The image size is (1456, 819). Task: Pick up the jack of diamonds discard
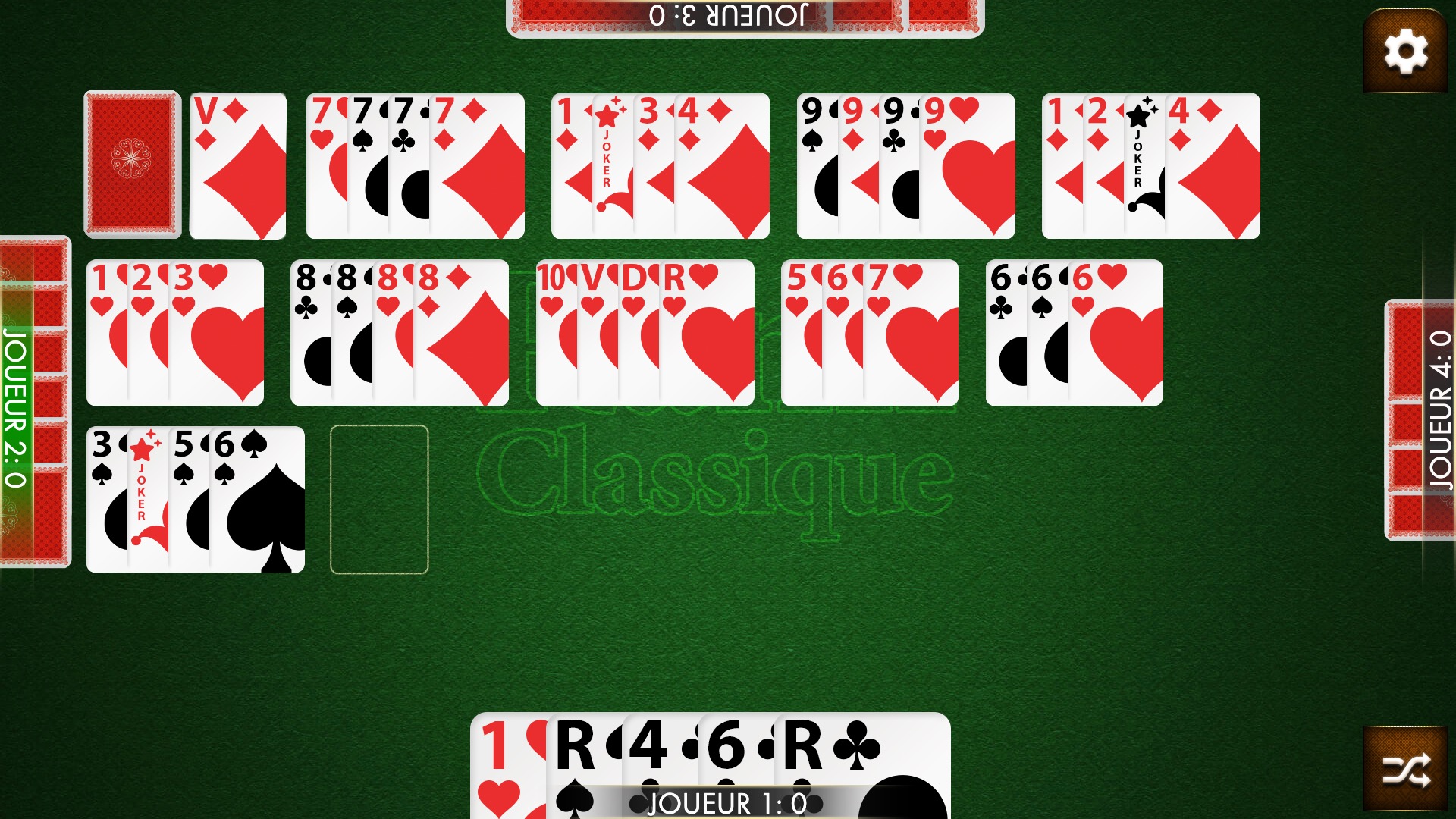tap(239, 167)
